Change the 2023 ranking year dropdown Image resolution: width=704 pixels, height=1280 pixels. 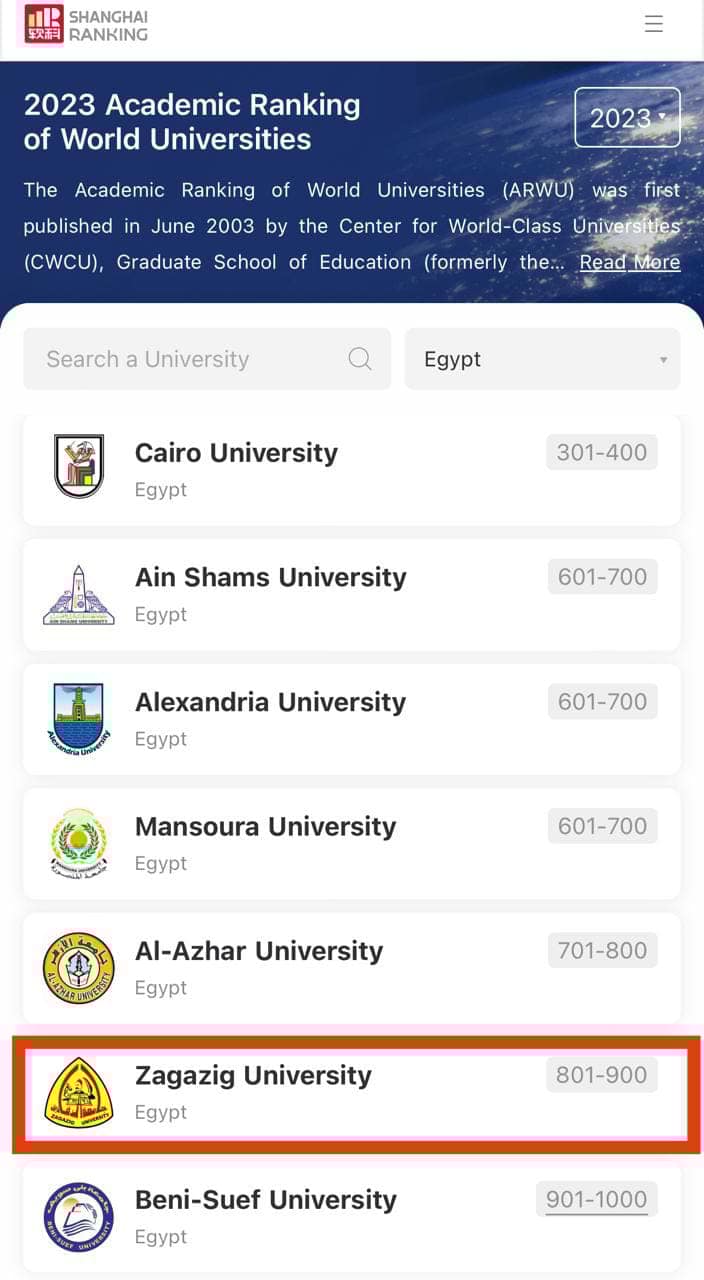(x=627, y=118)
